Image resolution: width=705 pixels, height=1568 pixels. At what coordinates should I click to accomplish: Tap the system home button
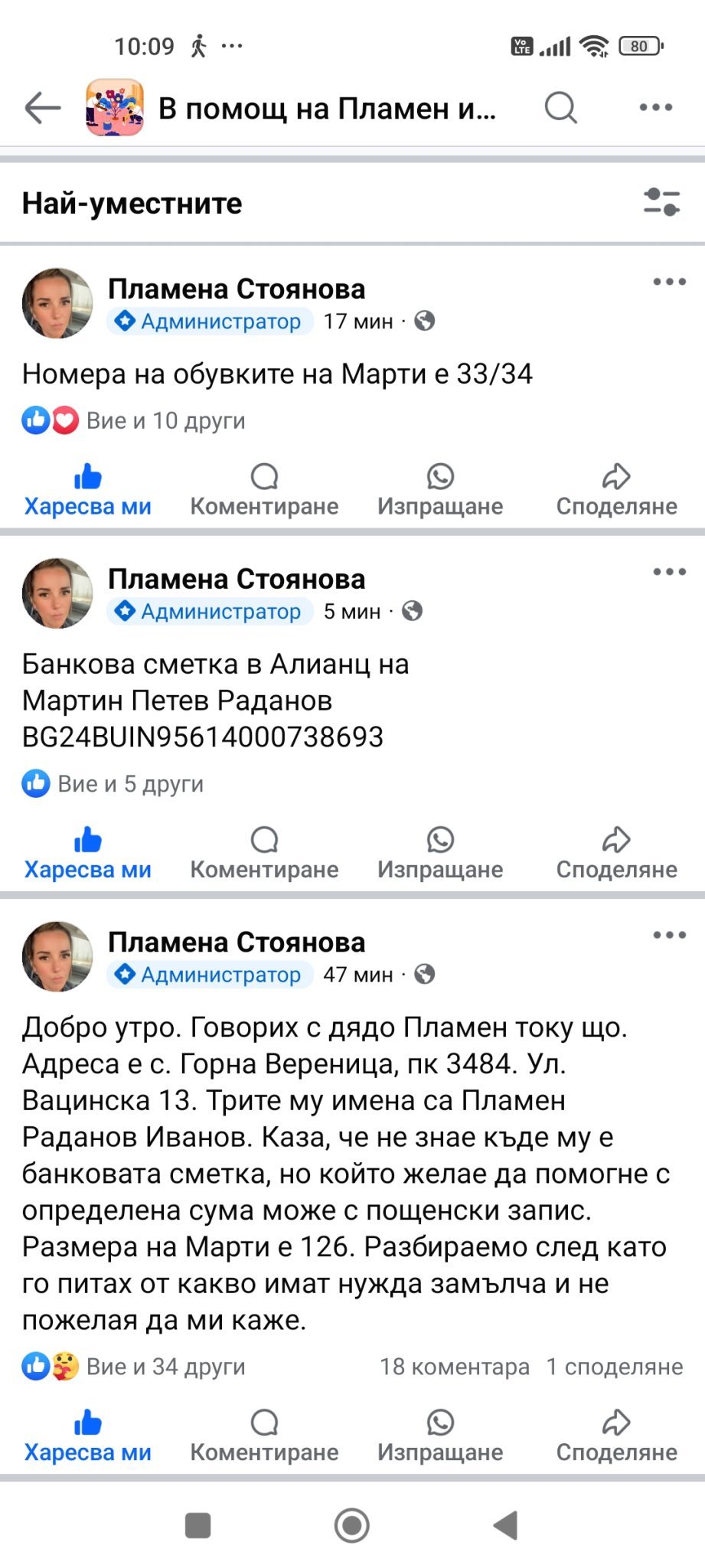(x=352, y=1525)
